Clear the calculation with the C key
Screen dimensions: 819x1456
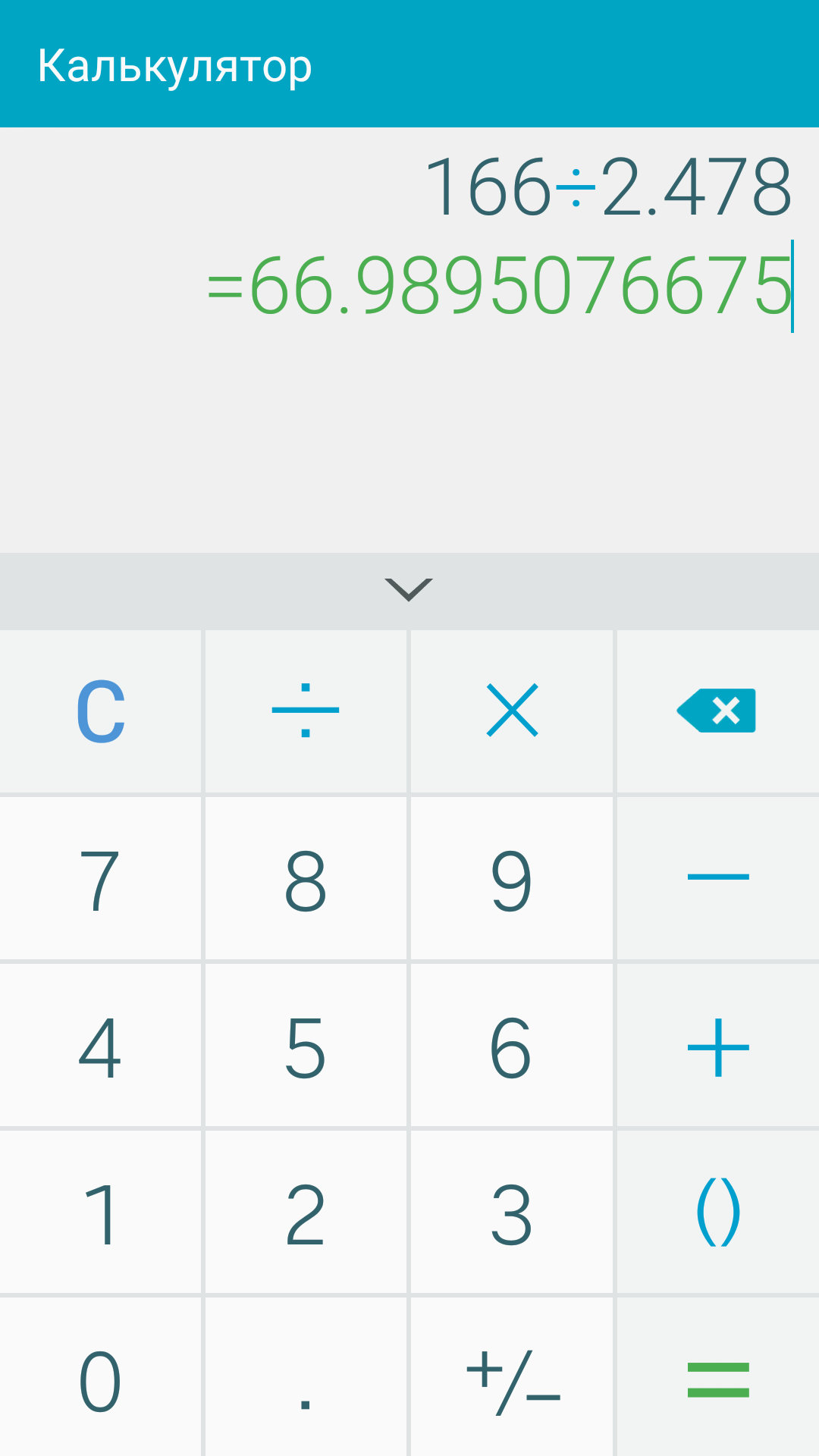pyautogui.click(x=101, y=711)
